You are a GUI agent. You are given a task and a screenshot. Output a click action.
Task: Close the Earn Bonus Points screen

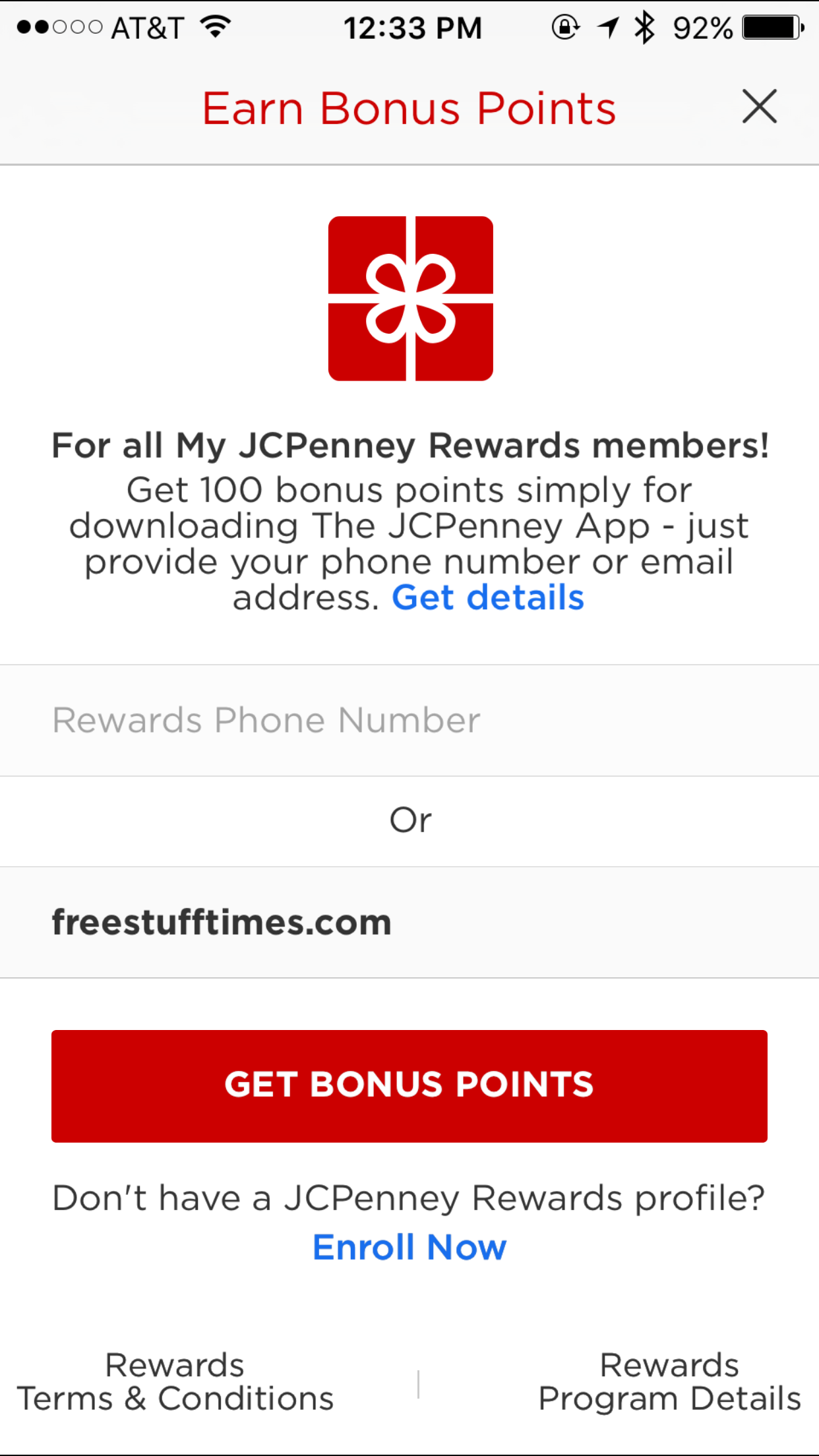(x=759, y=107)
